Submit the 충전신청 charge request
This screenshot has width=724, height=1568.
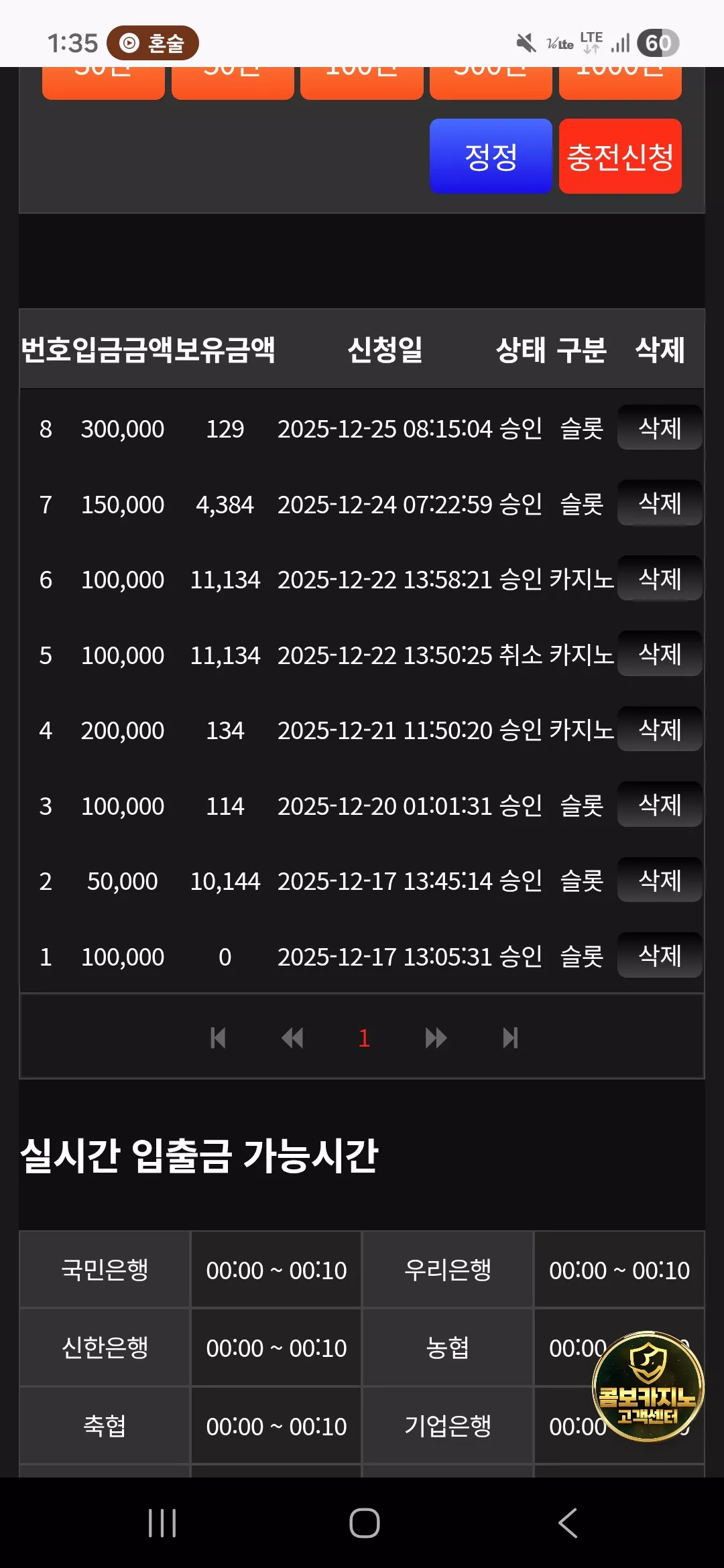[x=620, y=156]
